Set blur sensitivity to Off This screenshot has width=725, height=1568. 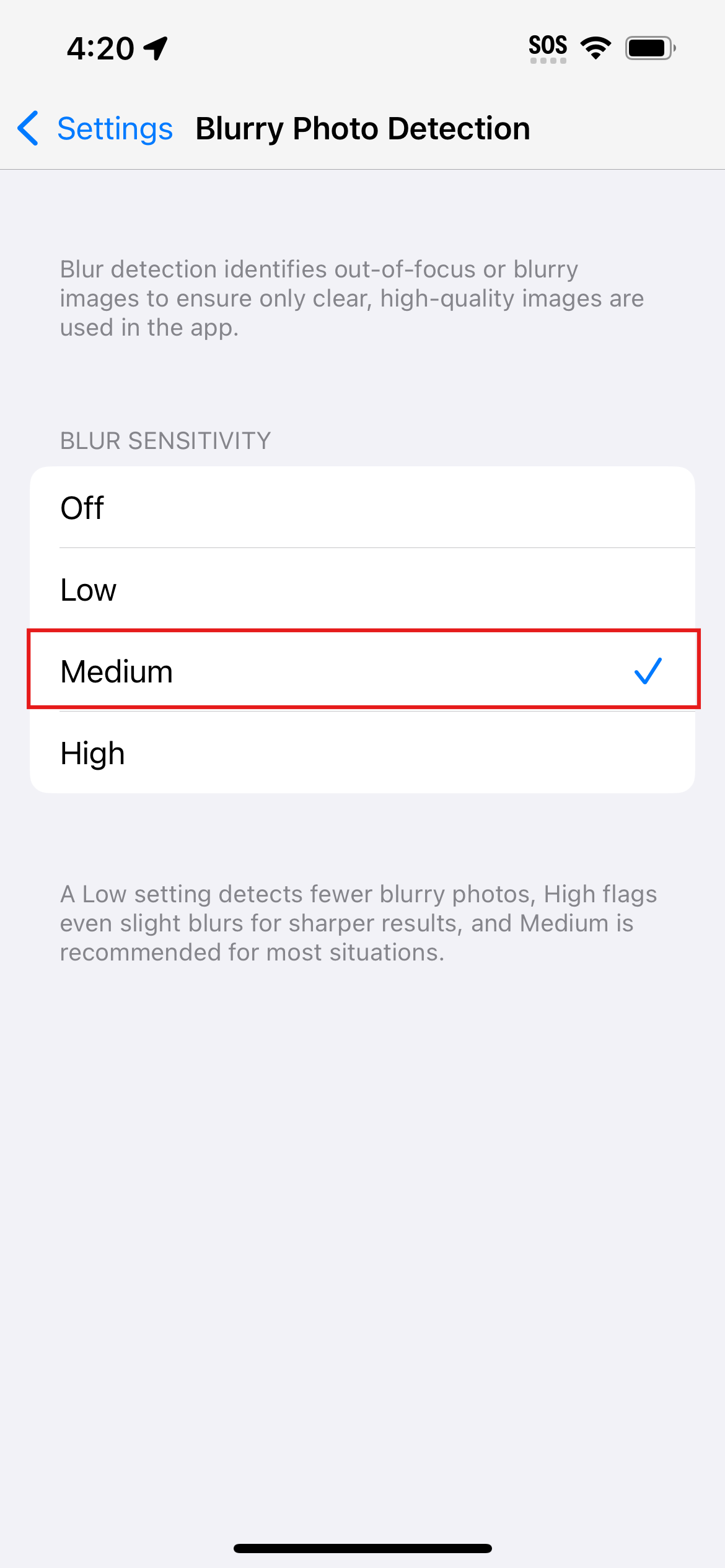click(362, 508)
